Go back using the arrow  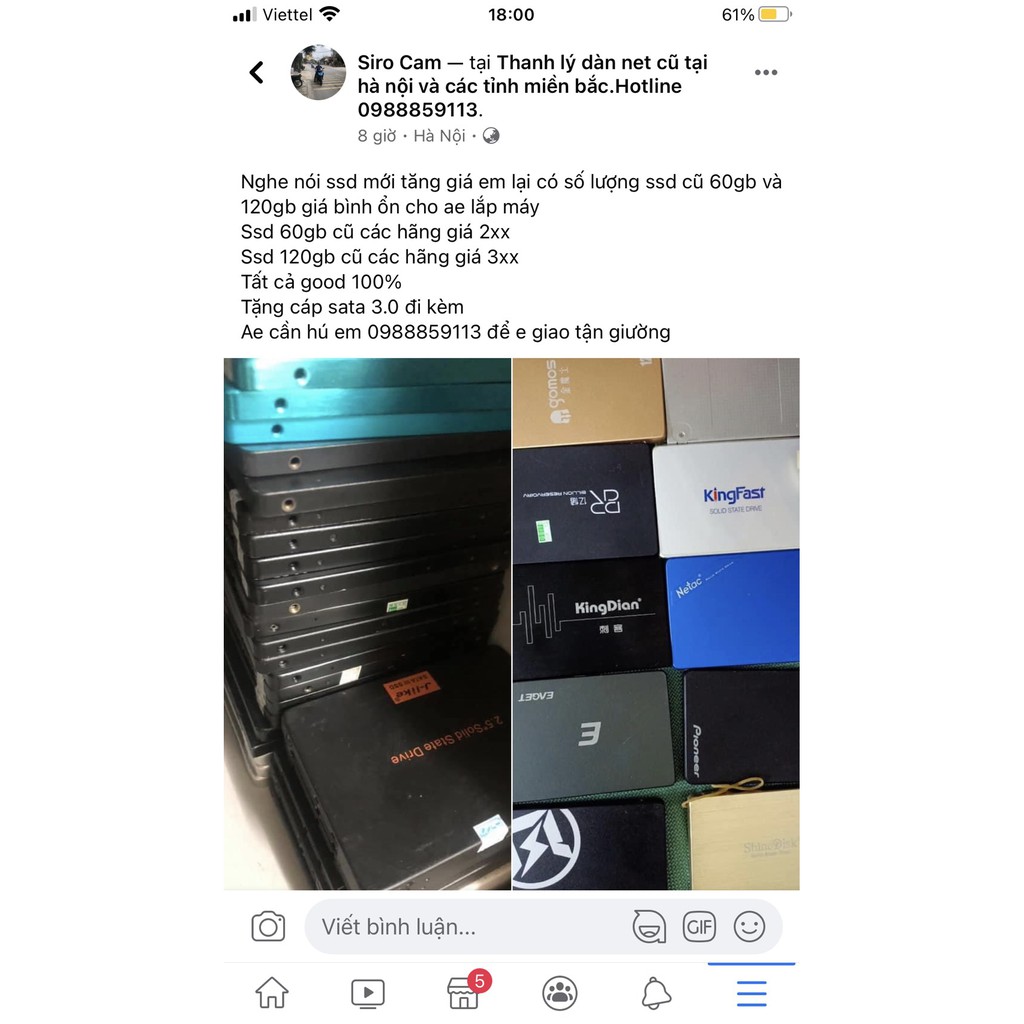pos(257,72)
